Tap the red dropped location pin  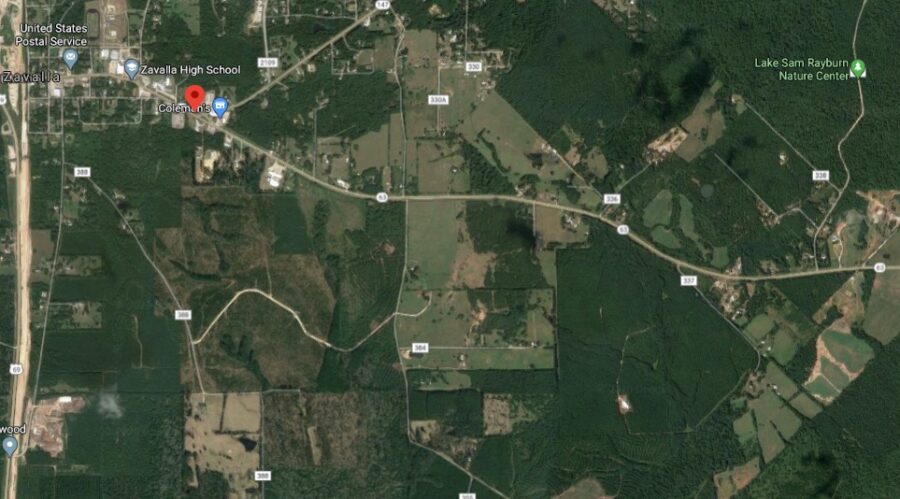coord(195,96)
